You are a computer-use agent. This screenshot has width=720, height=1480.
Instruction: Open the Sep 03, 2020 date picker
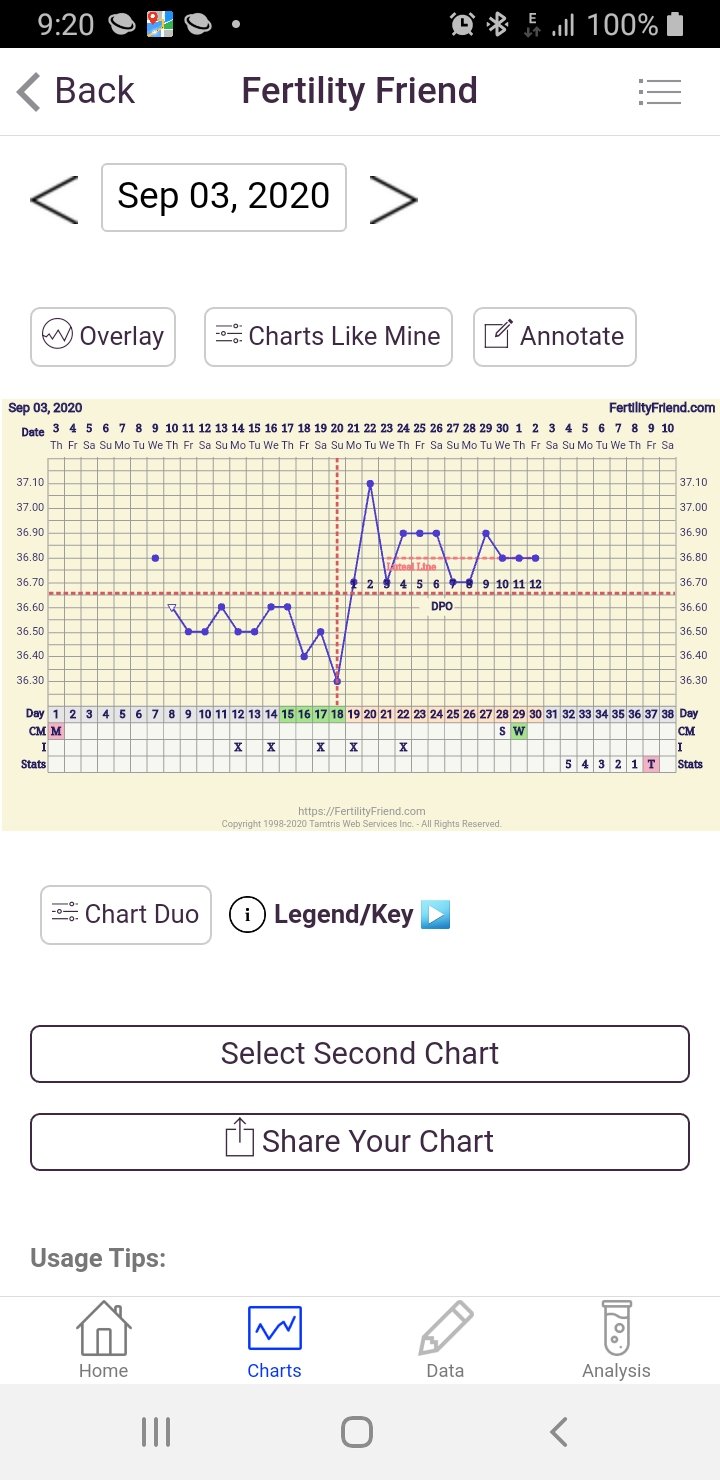click(224, 197)
